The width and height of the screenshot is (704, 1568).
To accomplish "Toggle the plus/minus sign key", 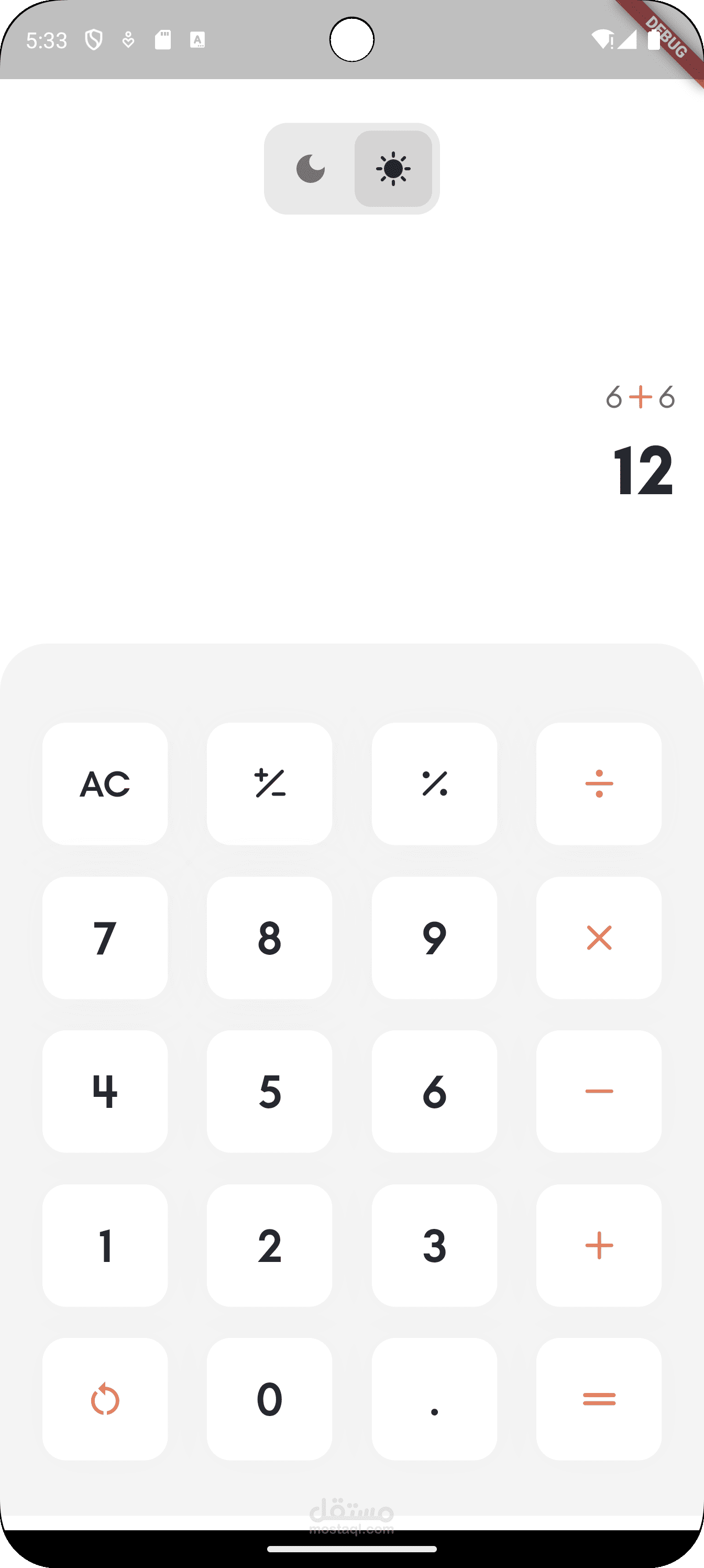I will point(270,783).
